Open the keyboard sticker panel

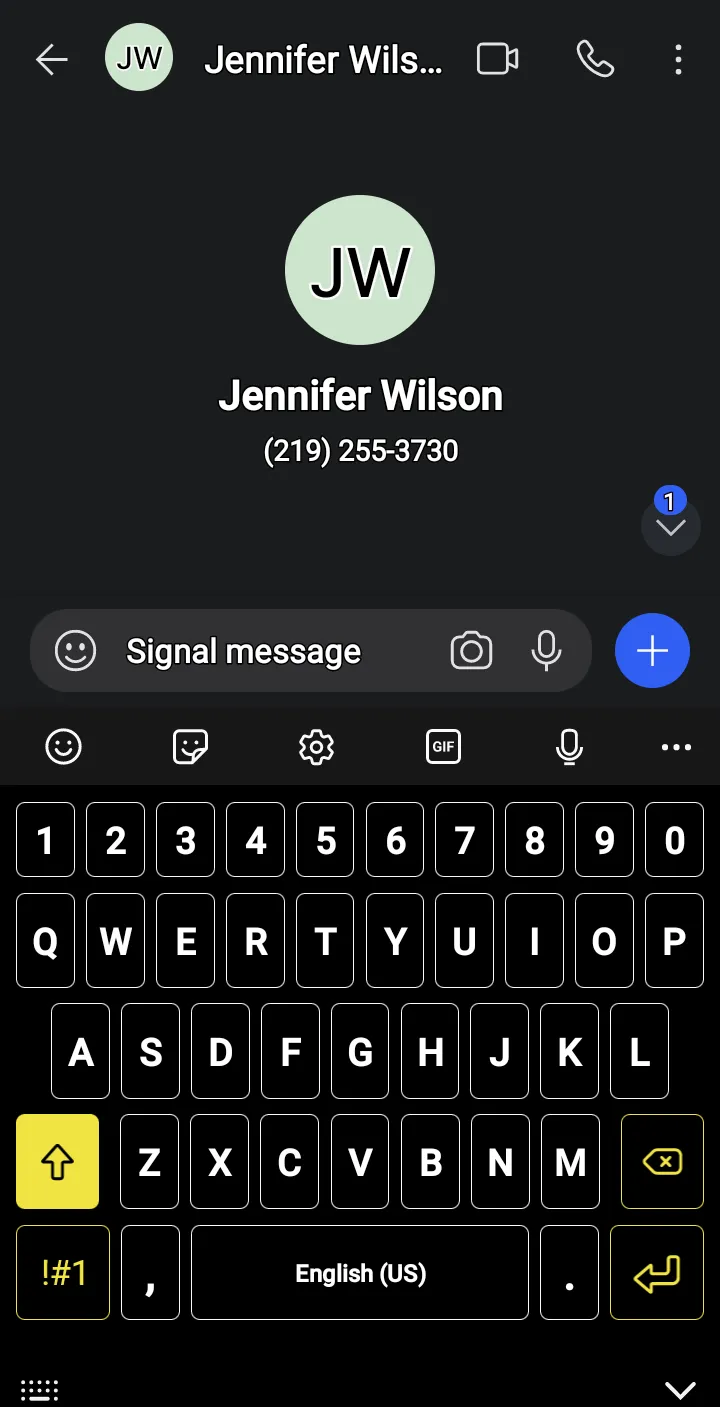click(x=190, y=746)
